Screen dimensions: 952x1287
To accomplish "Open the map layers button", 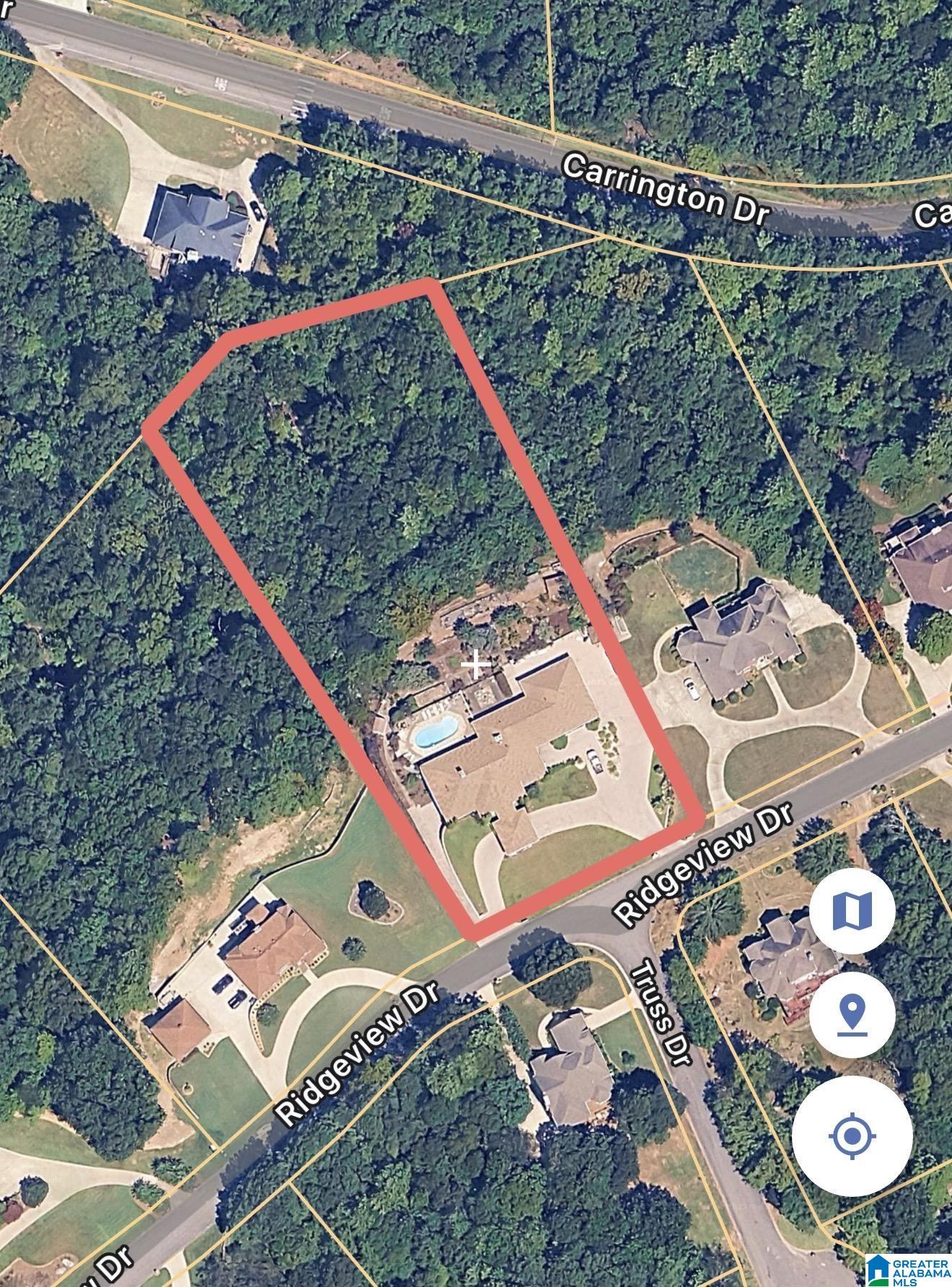I will pyautogui.click(x=852, y=911).
